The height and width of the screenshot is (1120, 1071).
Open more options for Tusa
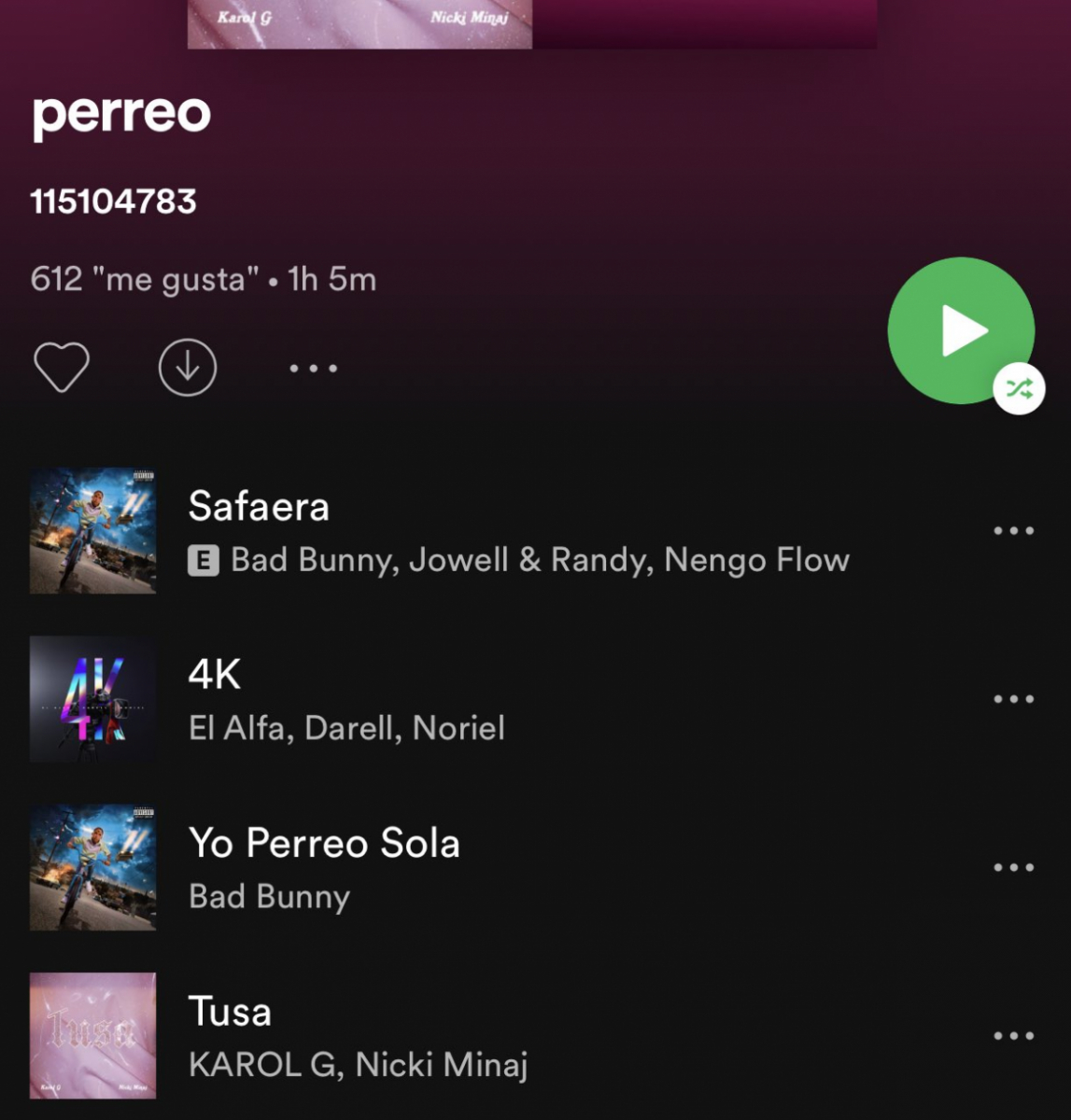[x=1013, y=1036]
